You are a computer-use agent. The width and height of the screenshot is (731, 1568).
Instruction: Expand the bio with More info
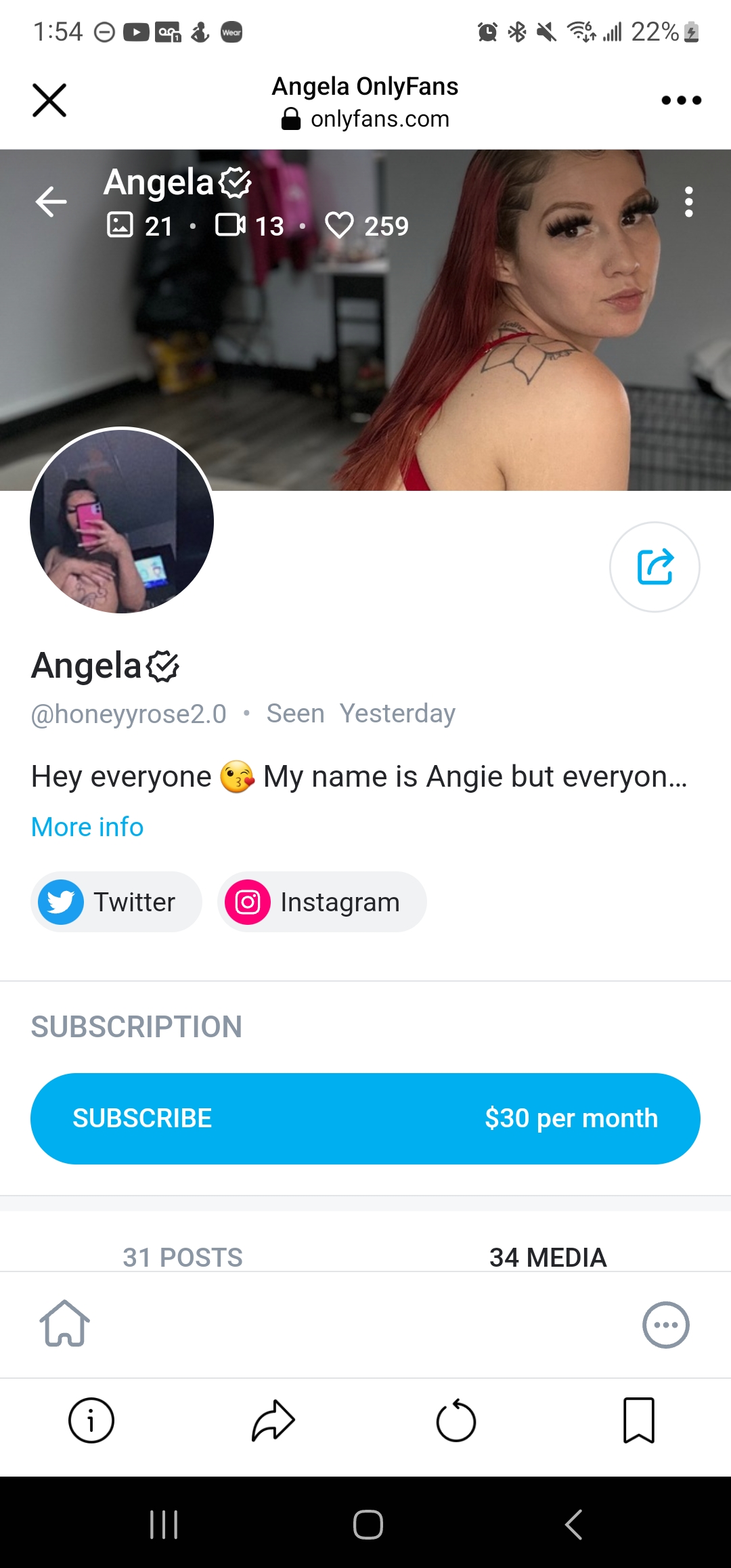click(87, 827)
